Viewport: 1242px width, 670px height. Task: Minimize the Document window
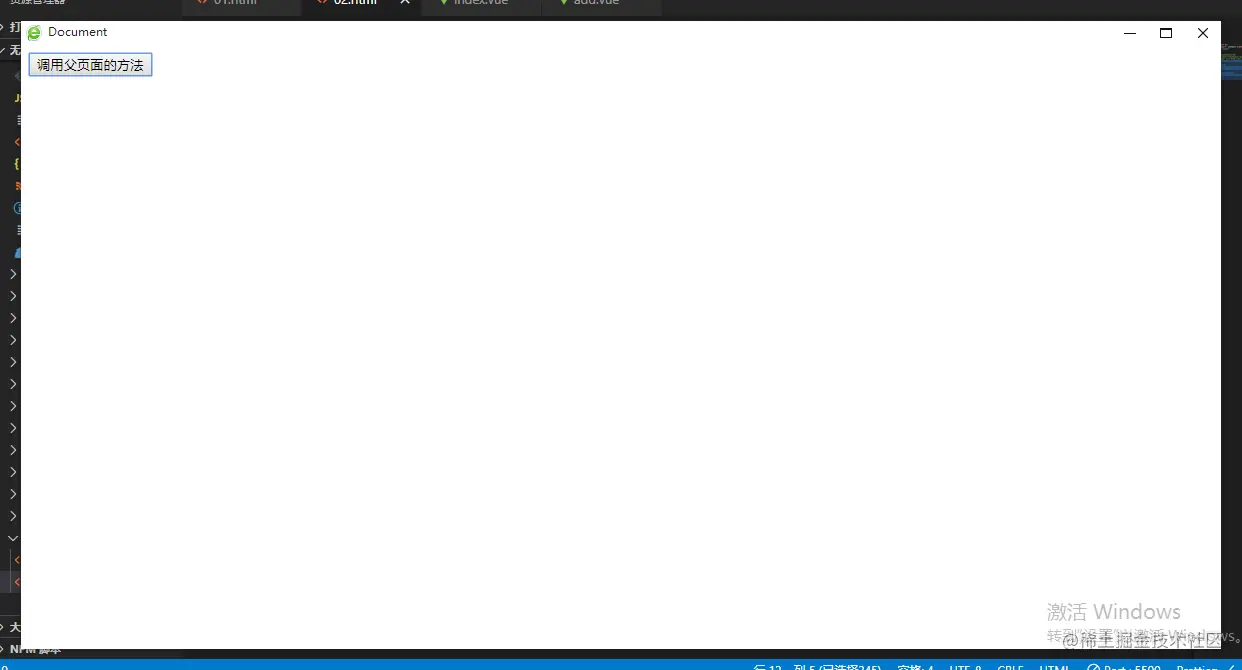pos(1130,33)
